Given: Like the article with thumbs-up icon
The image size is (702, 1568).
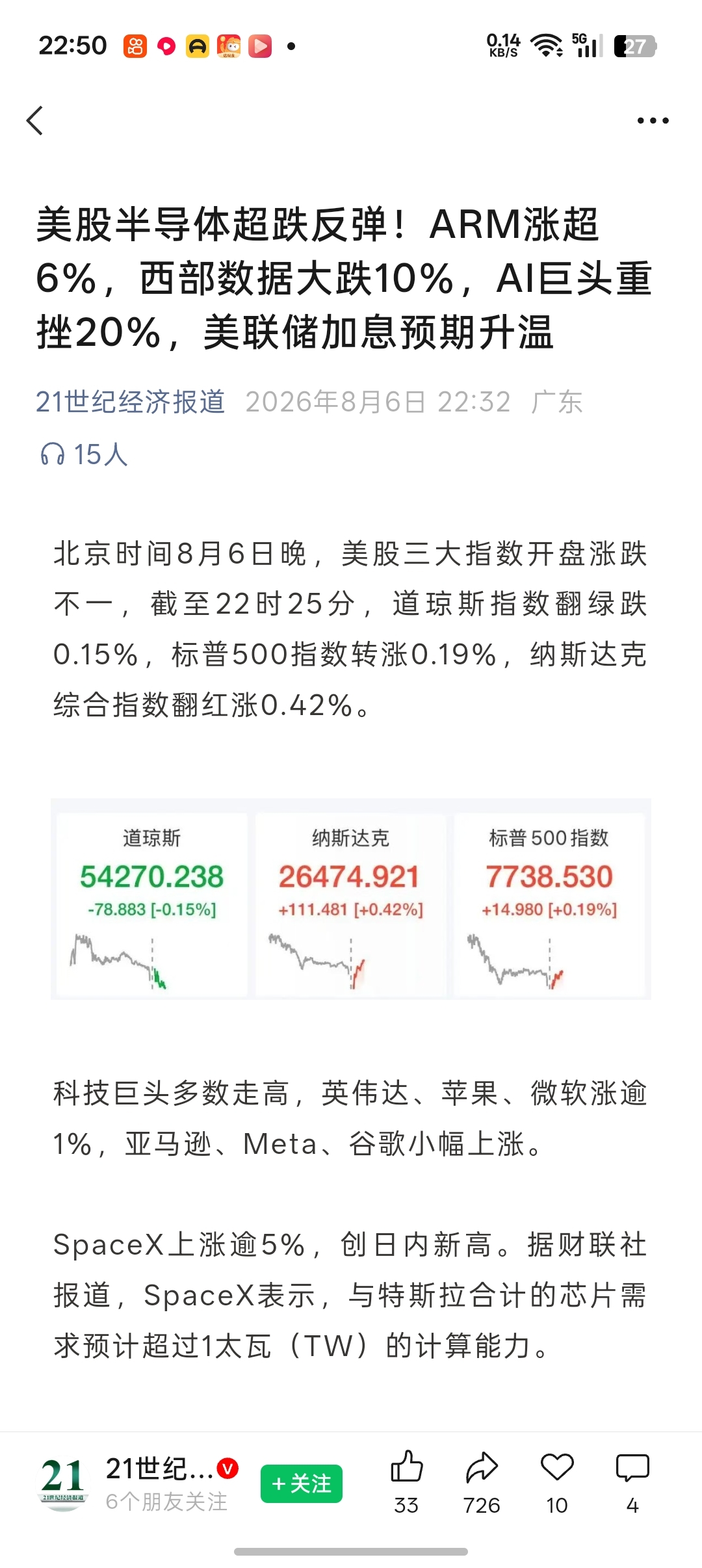Looking at the screenshot, I should 407,1468.
